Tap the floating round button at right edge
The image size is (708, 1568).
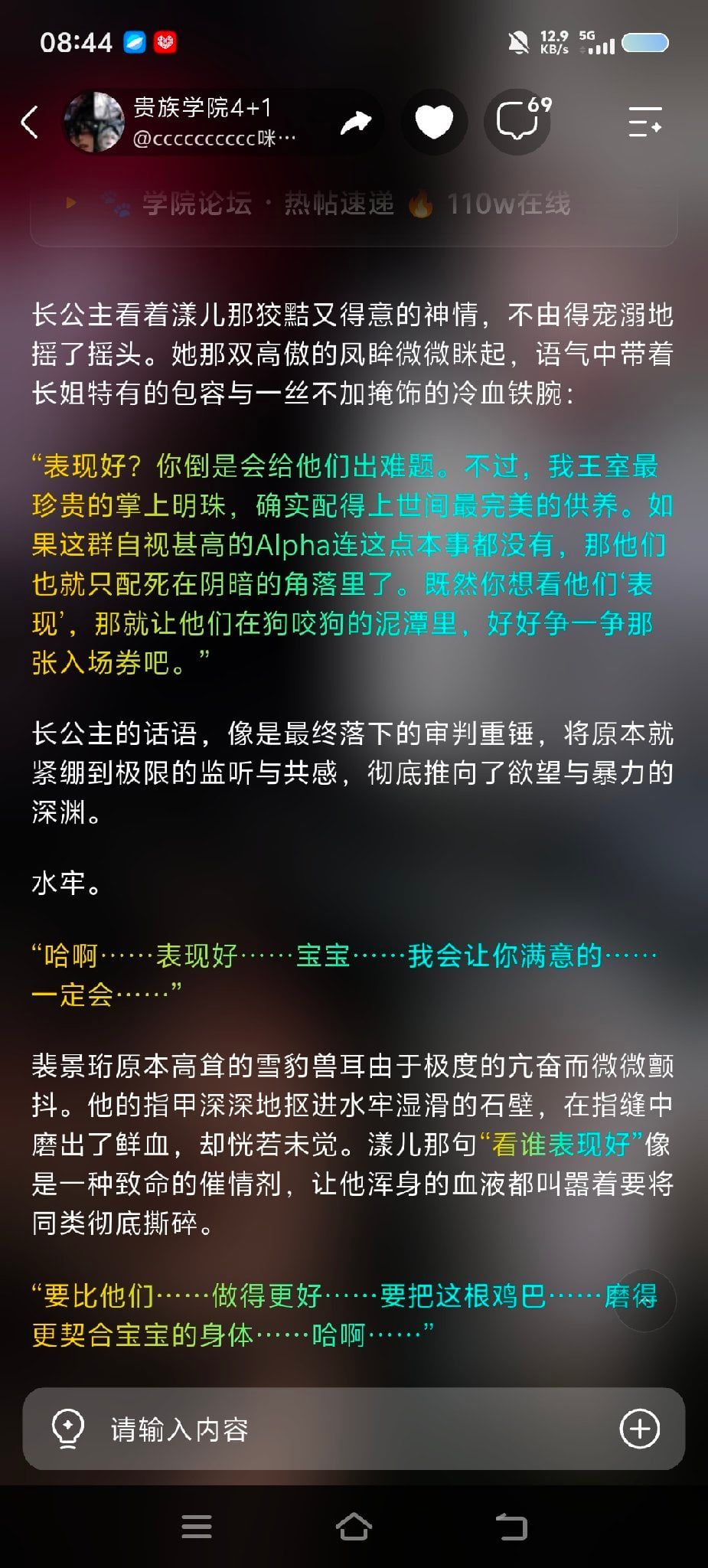645,1300
